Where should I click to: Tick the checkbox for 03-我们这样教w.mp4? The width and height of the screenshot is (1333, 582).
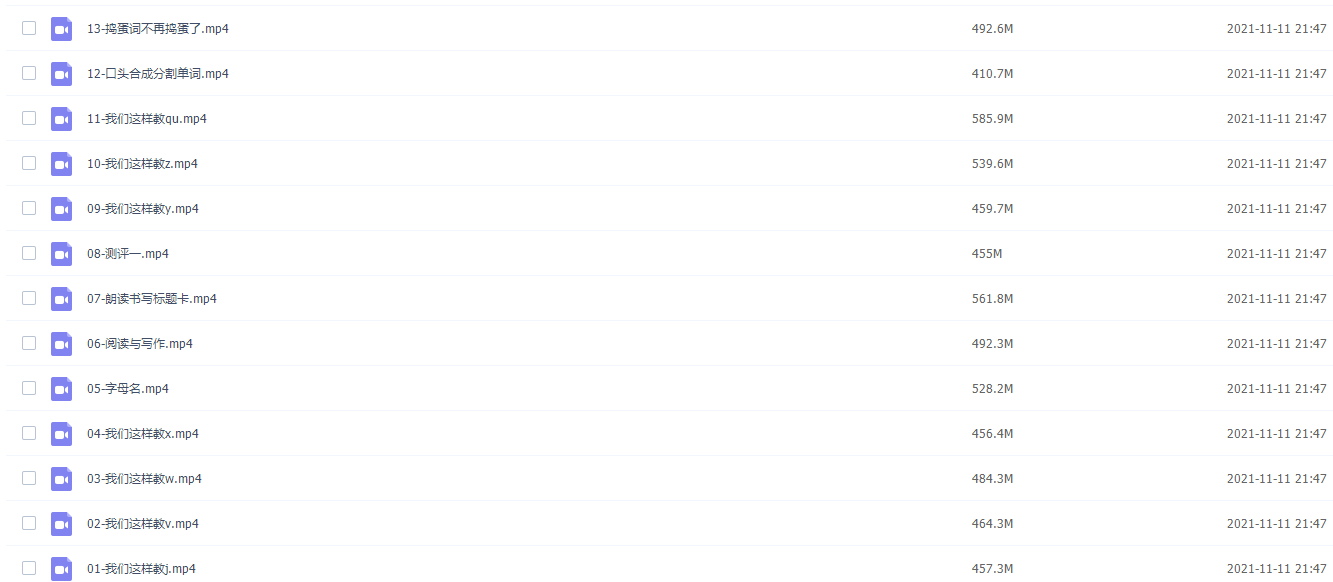point(29,478)
